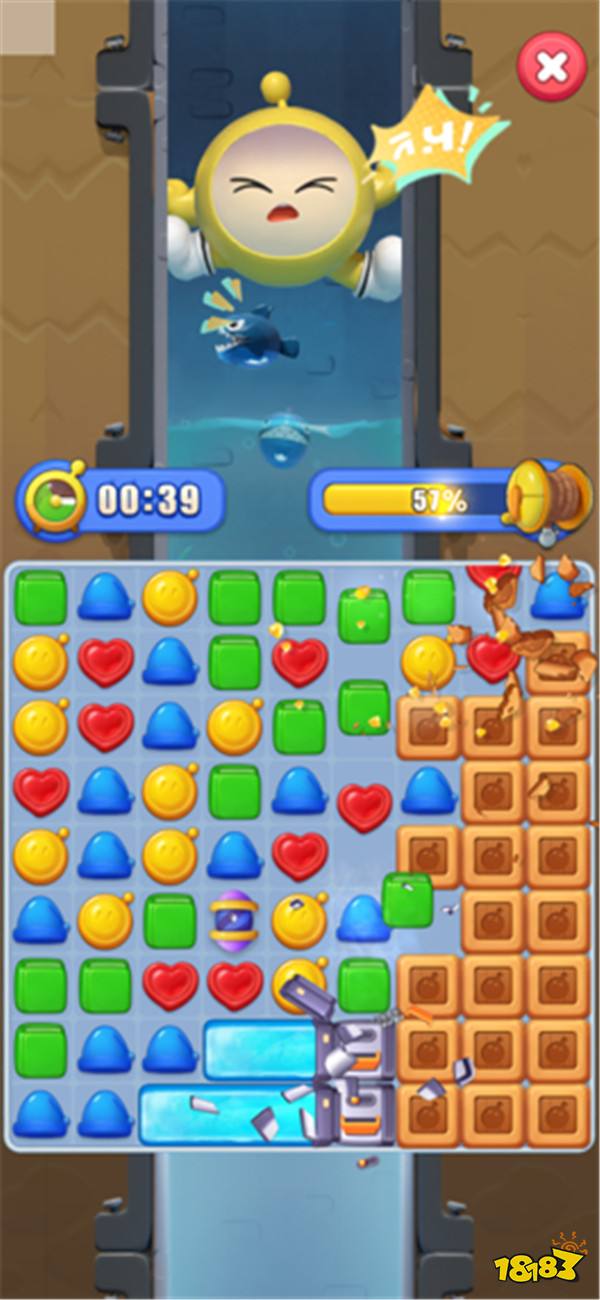Tap the purple striped special booster piece

pos(234,921)
